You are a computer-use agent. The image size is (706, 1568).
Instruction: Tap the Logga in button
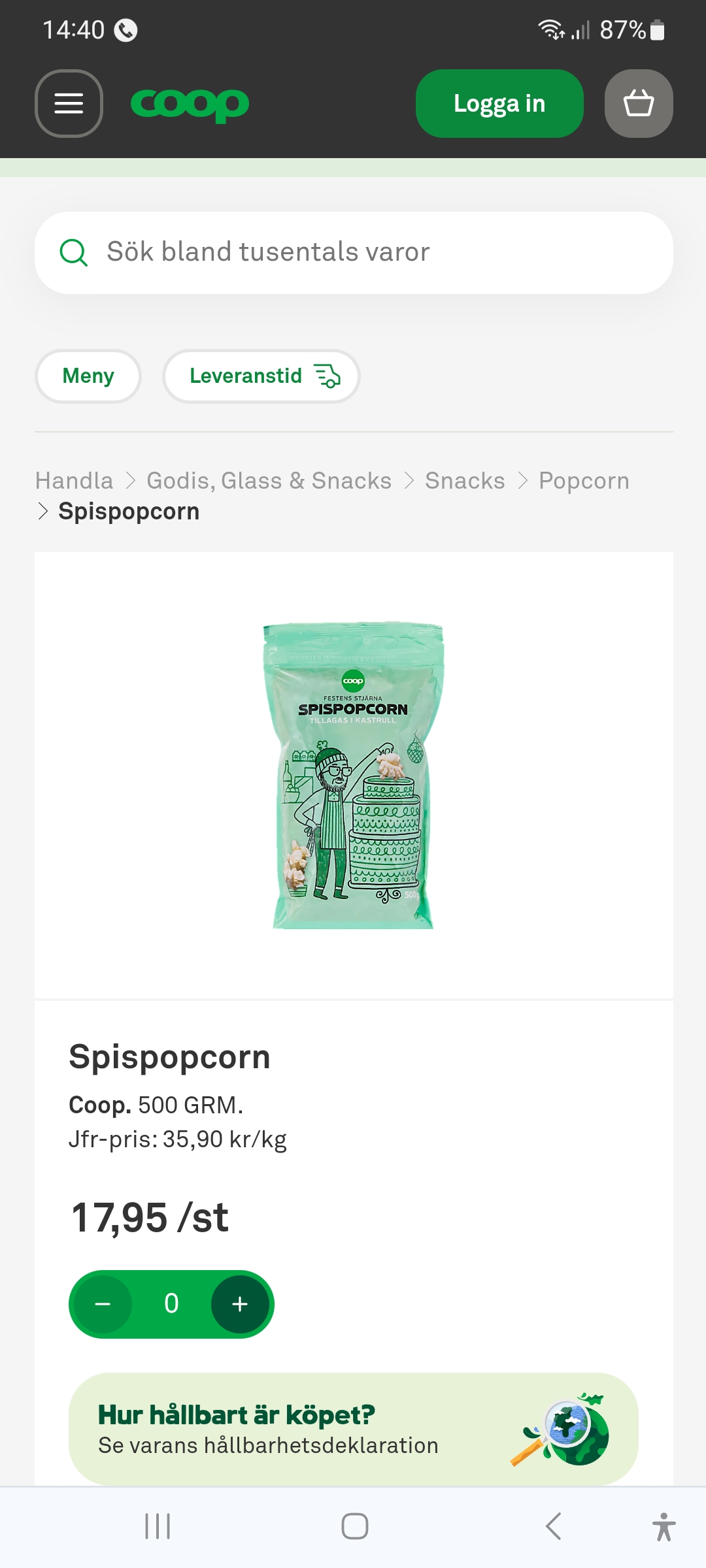499,103
